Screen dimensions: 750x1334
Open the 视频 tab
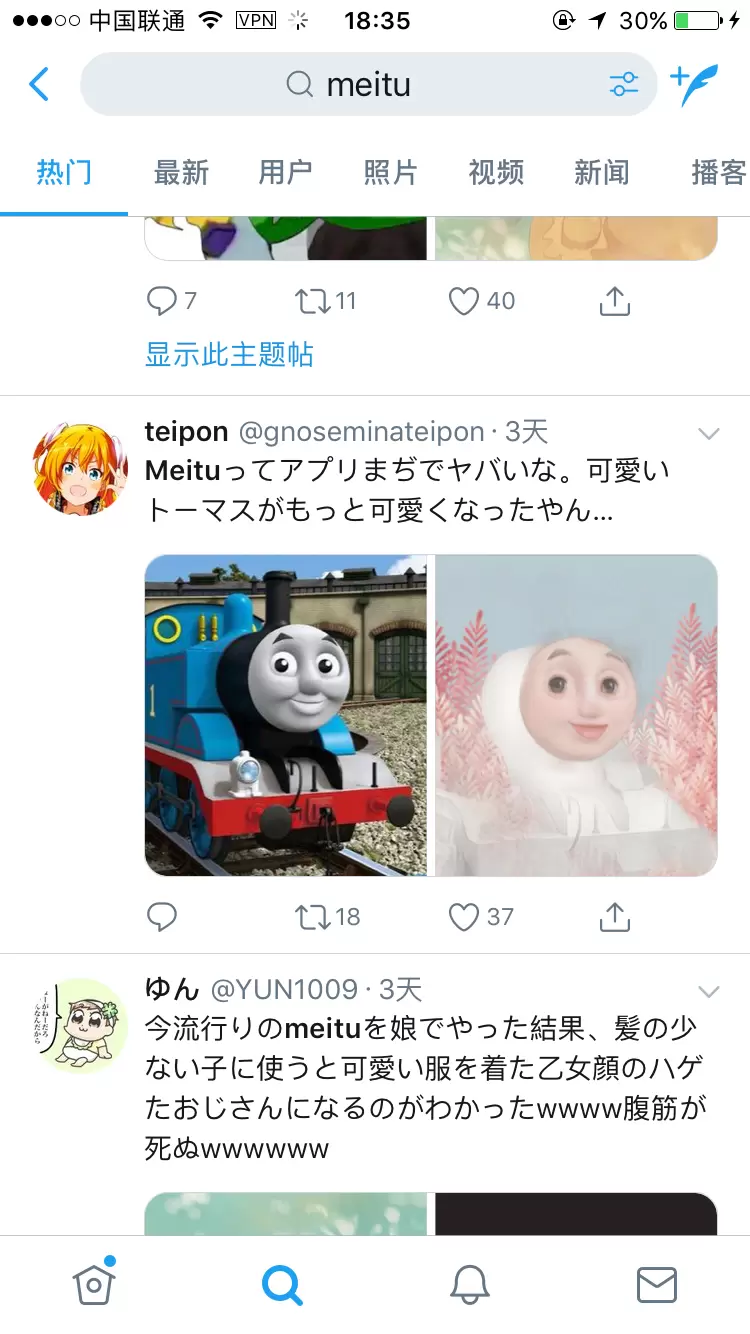pyautogui.click(x=496, y=172)
